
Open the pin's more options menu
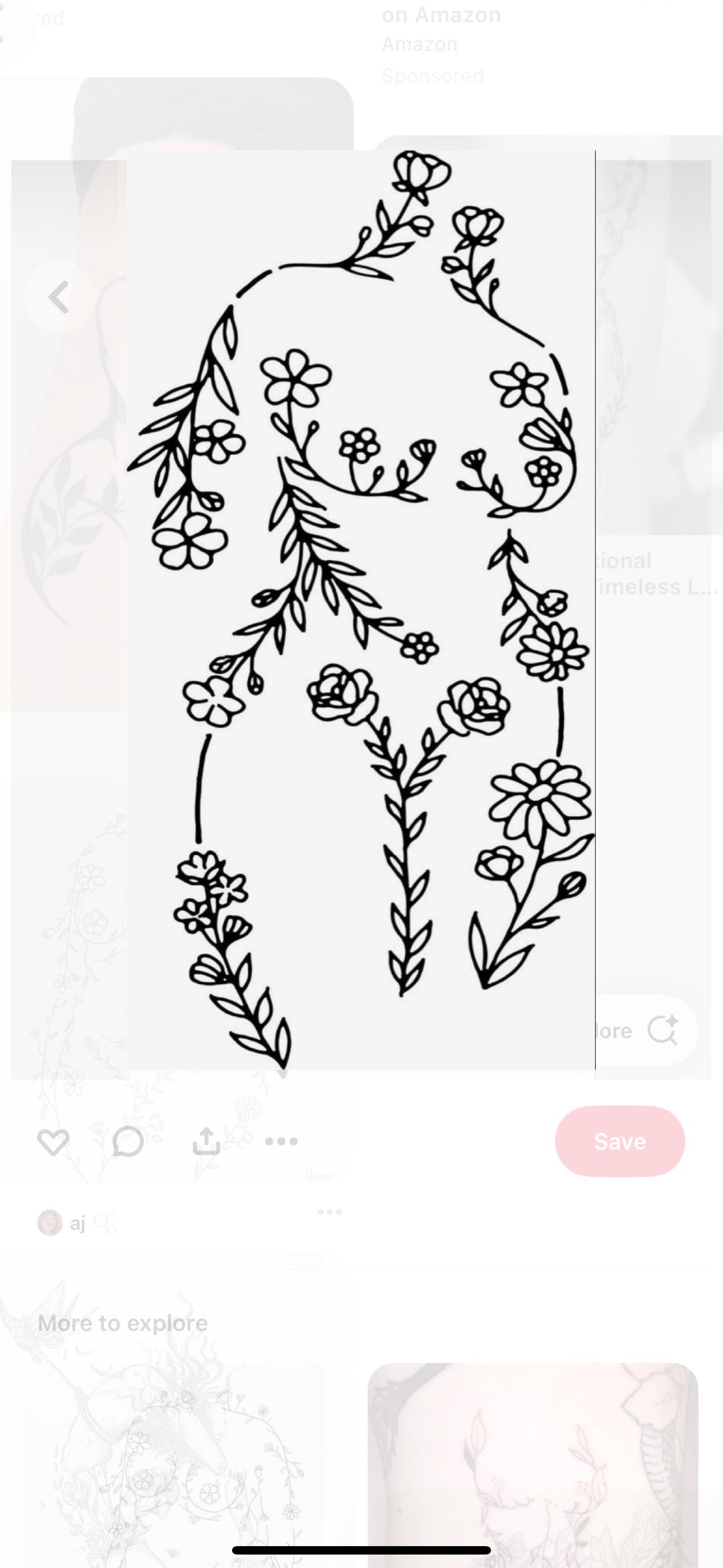coord(282,1142)
